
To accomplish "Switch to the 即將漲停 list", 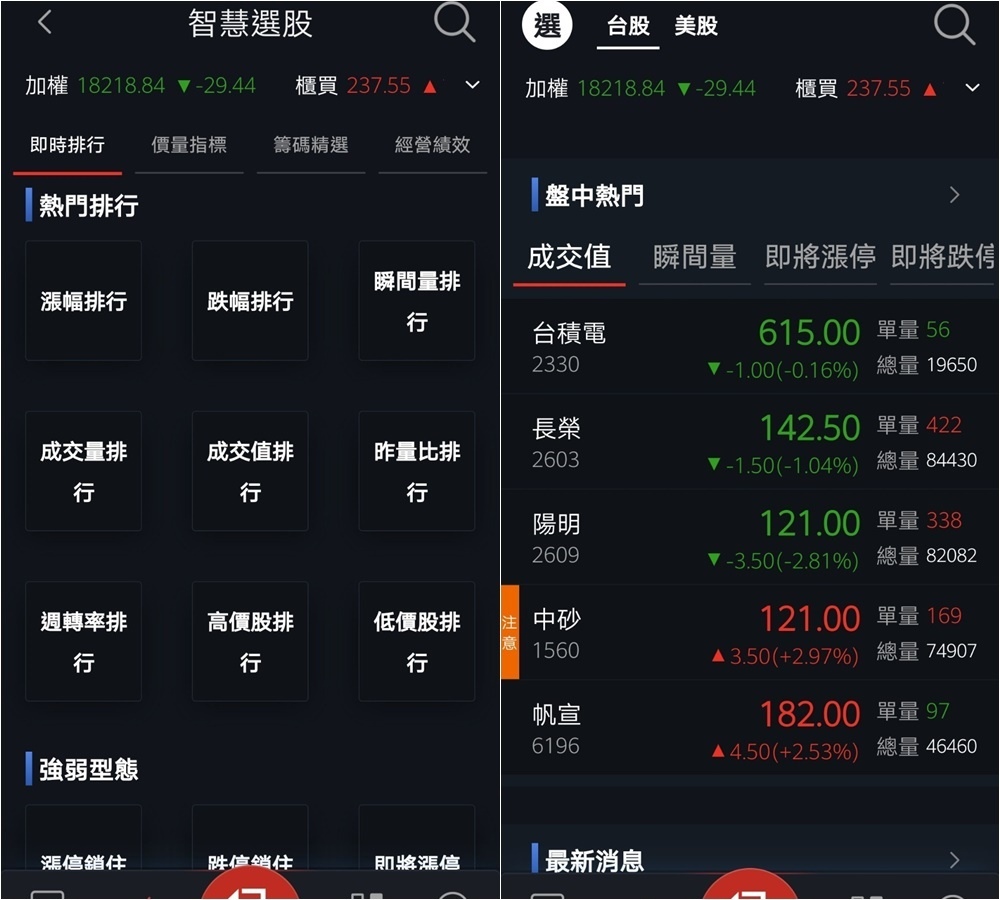I will pyautogui.click(x=820, y=258).
